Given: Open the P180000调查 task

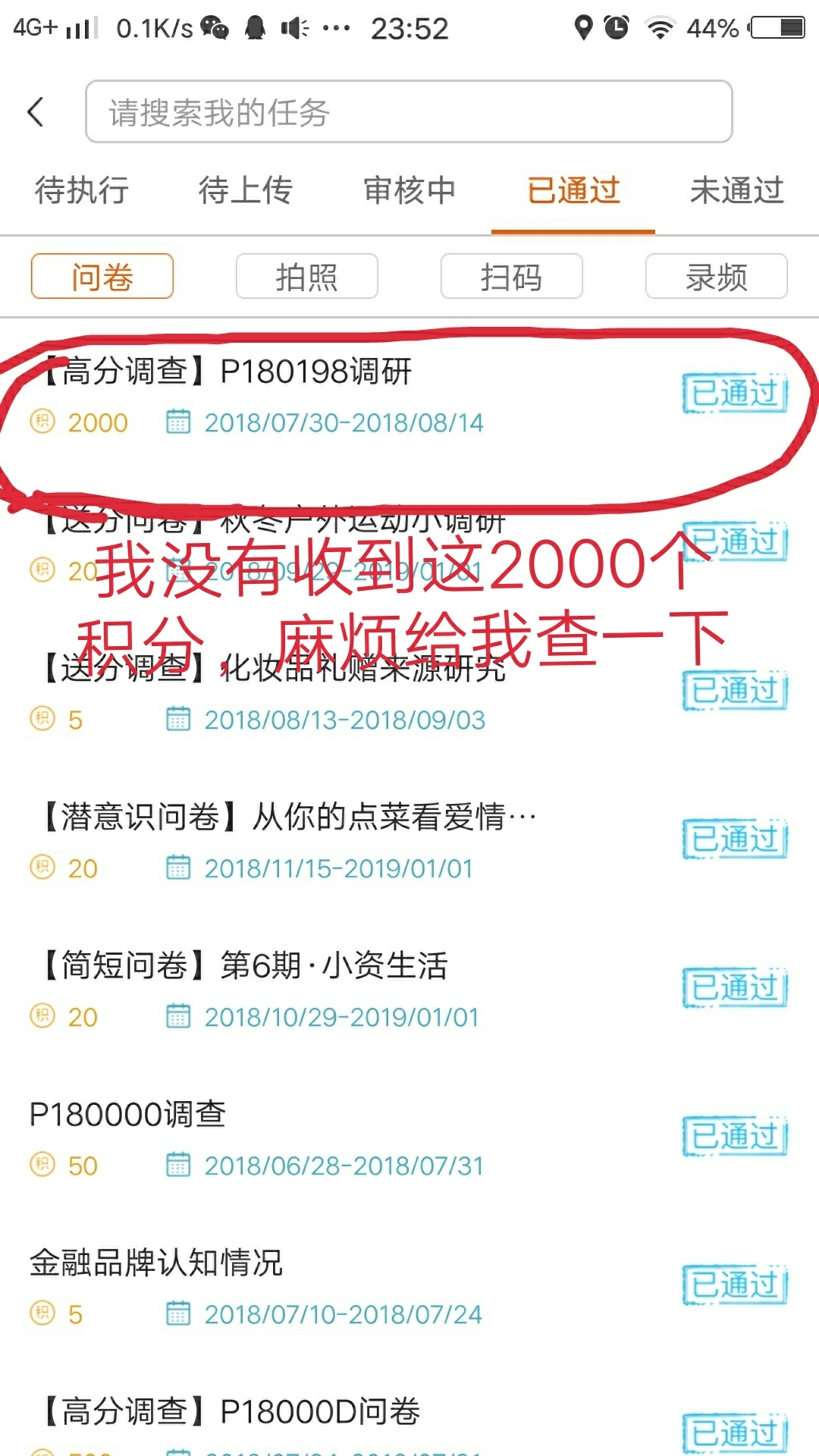Looking at the screenshot, I should 409,1139.
